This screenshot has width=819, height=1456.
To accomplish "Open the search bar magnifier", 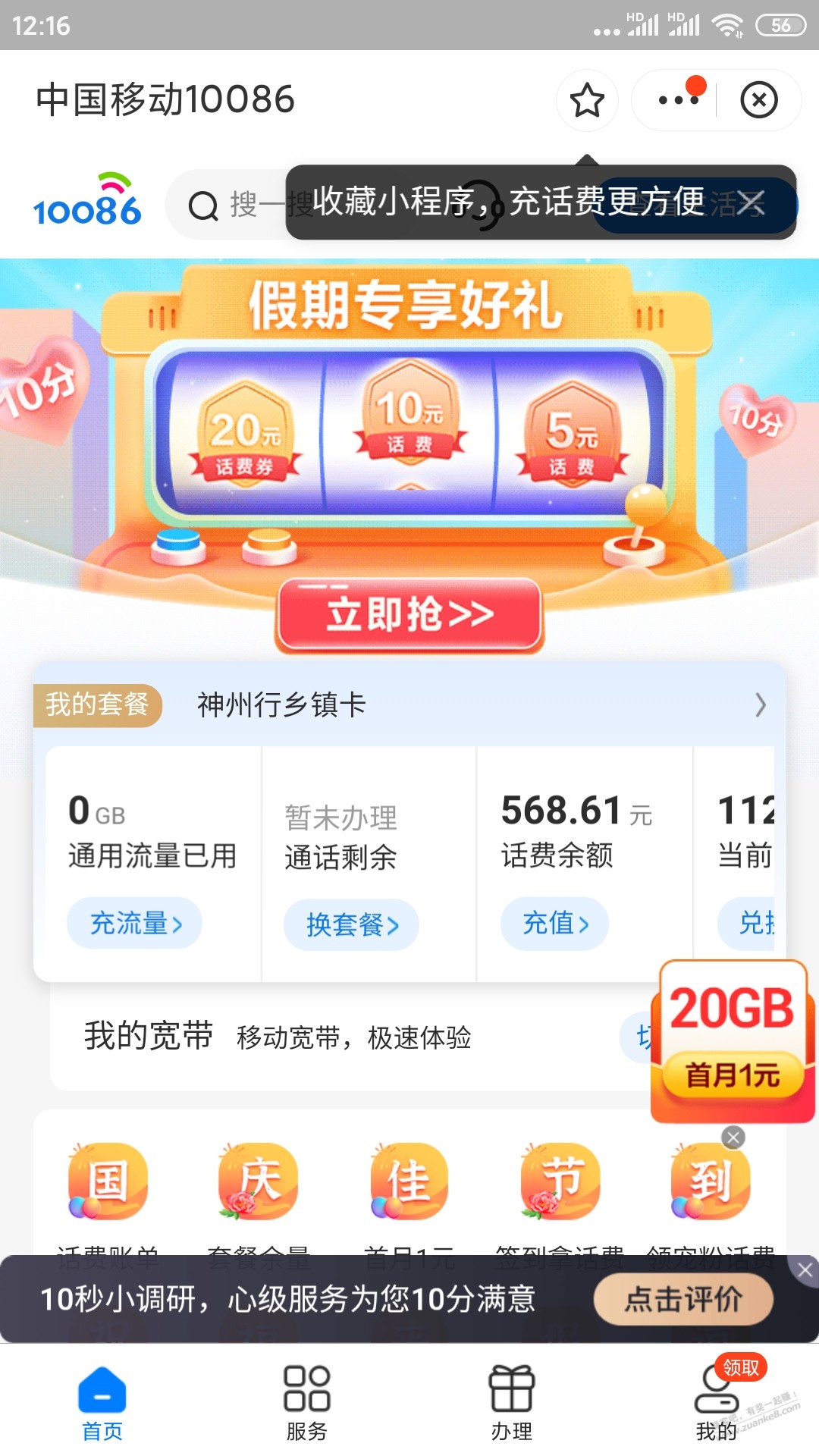I will point(201,205).
